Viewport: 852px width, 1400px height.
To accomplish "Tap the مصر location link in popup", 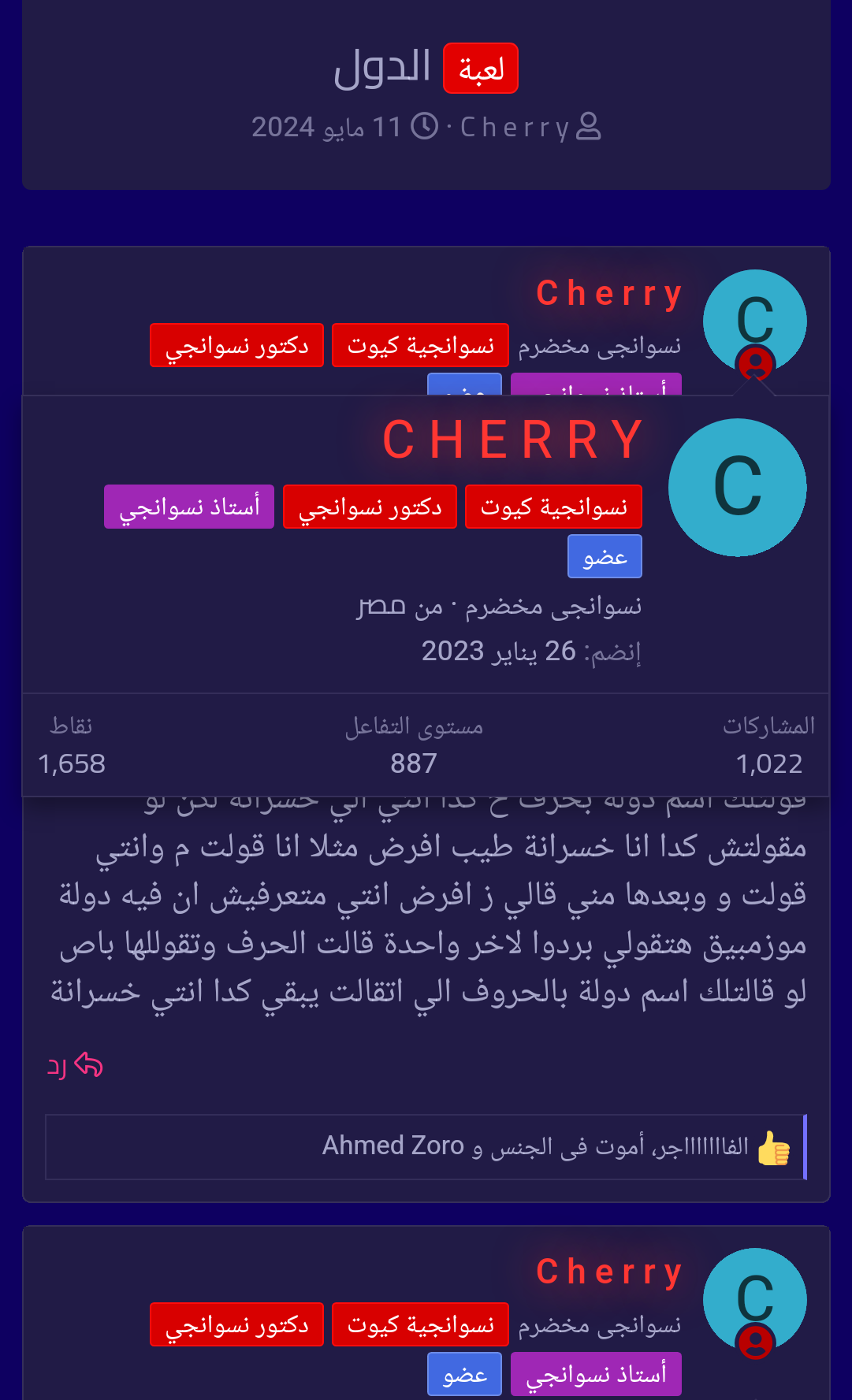I will (381, 606).
